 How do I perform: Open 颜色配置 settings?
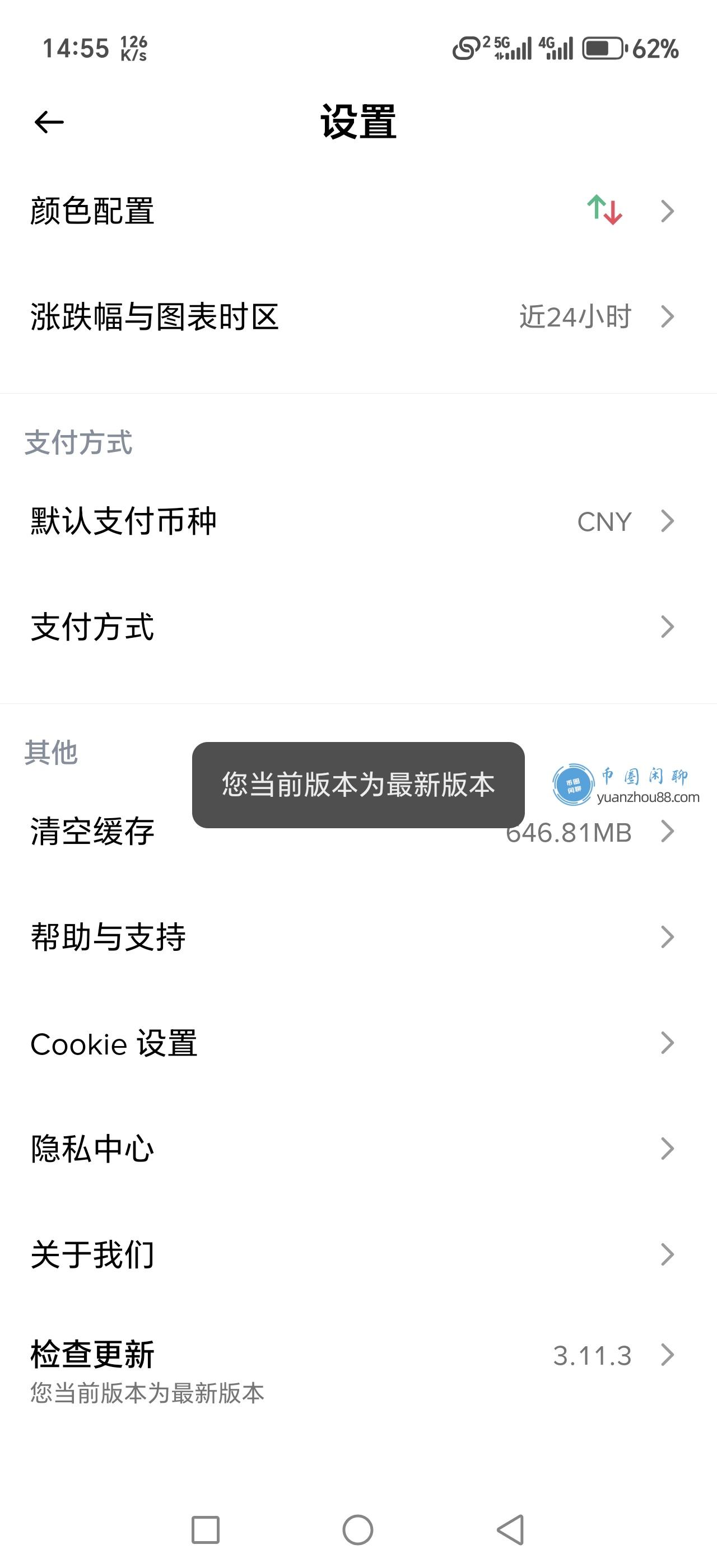(x=358, y=211)
